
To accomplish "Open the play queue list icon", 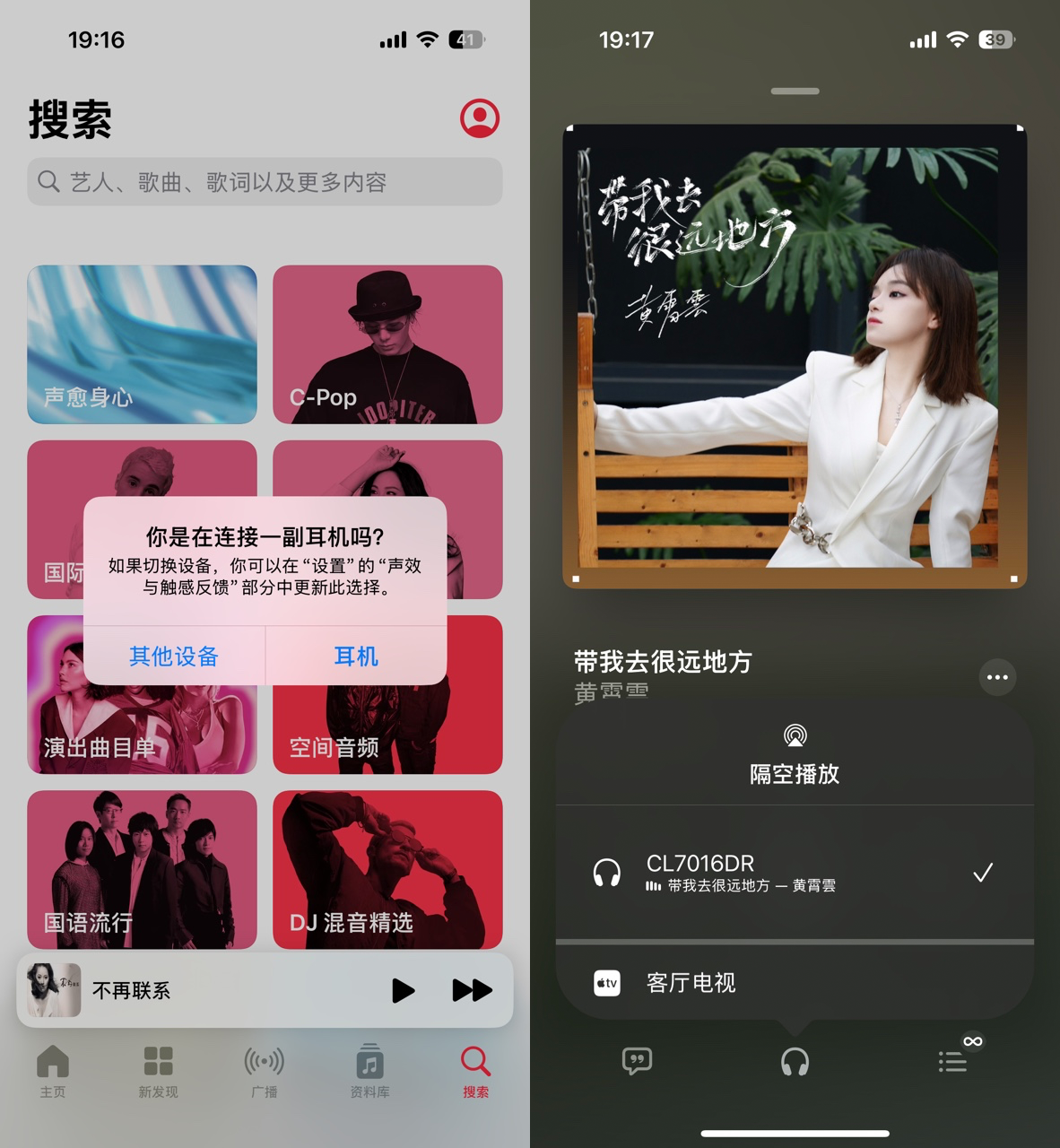I will click(952, 1062).
